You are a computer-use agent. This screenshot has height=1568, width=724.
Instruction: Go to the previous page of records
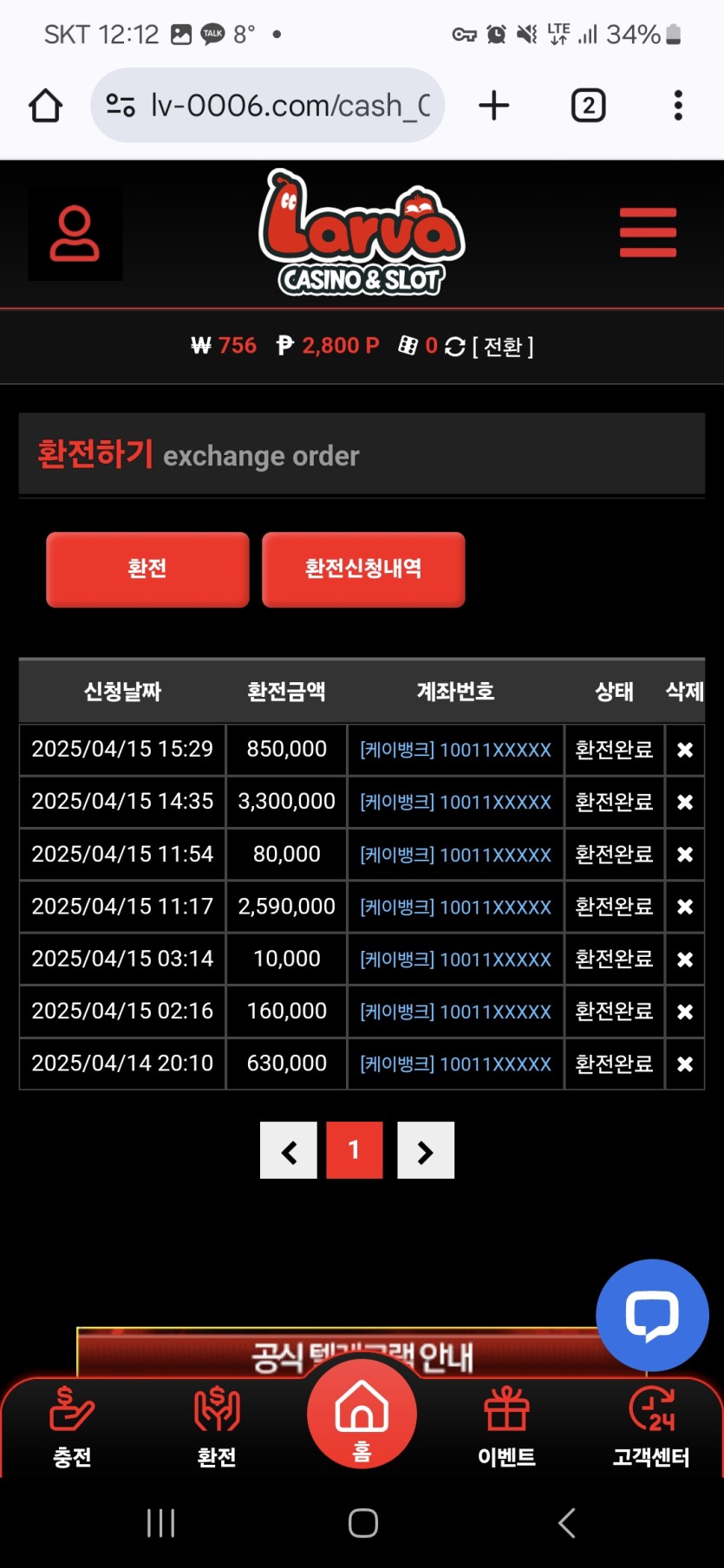289,1150
